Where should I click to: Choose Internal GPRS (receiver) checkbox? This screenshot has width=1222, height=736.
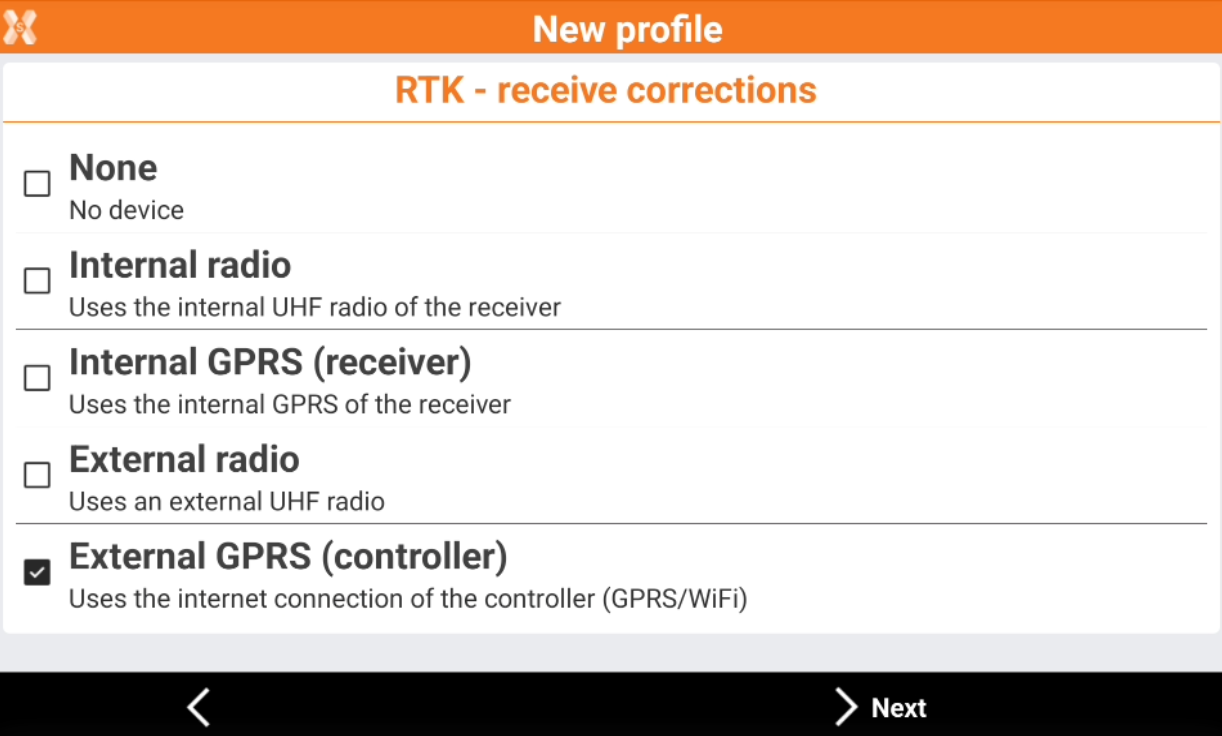click(37, 378)
